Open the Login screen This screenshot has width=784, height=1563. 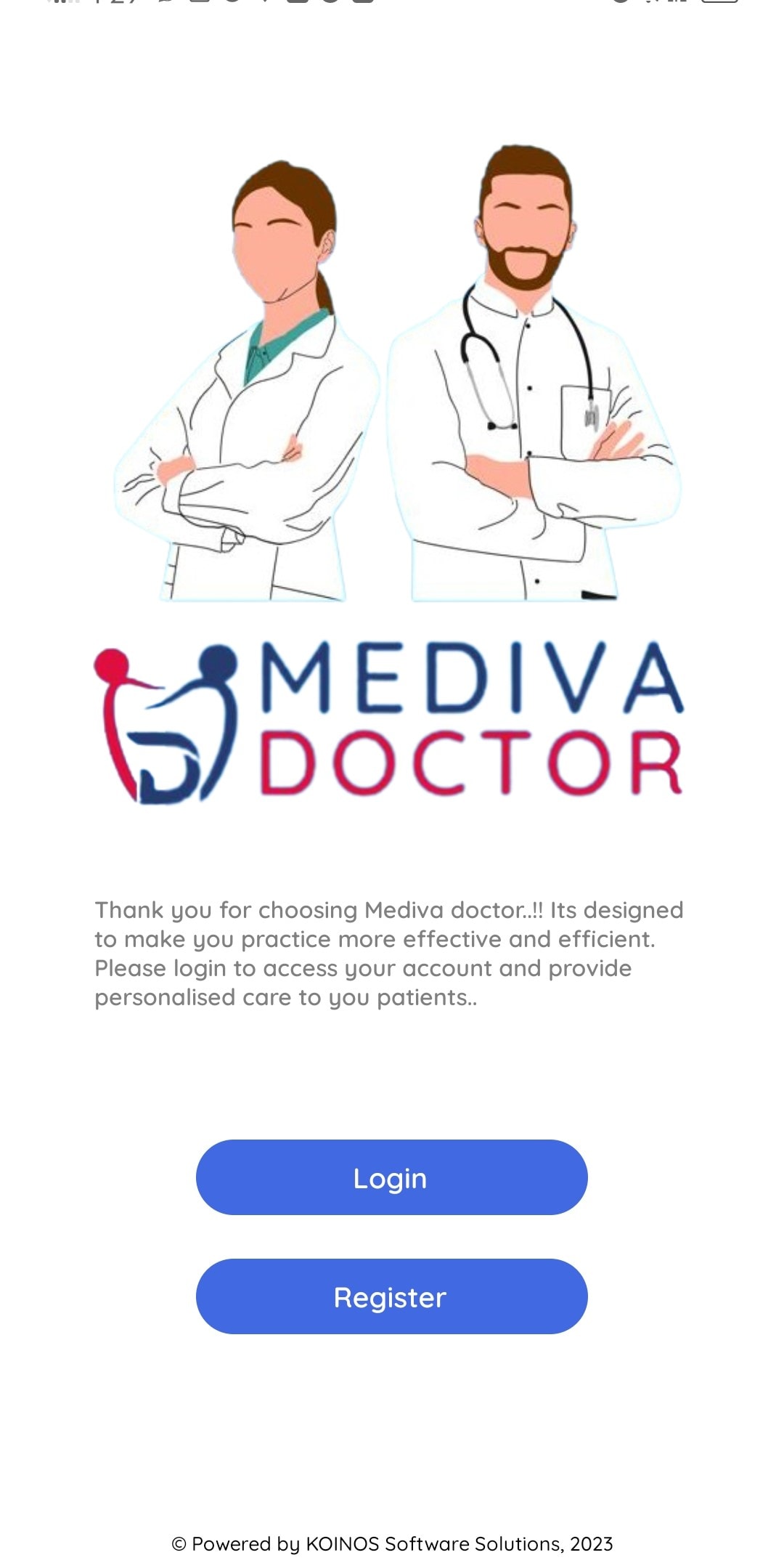(391, 1177)
